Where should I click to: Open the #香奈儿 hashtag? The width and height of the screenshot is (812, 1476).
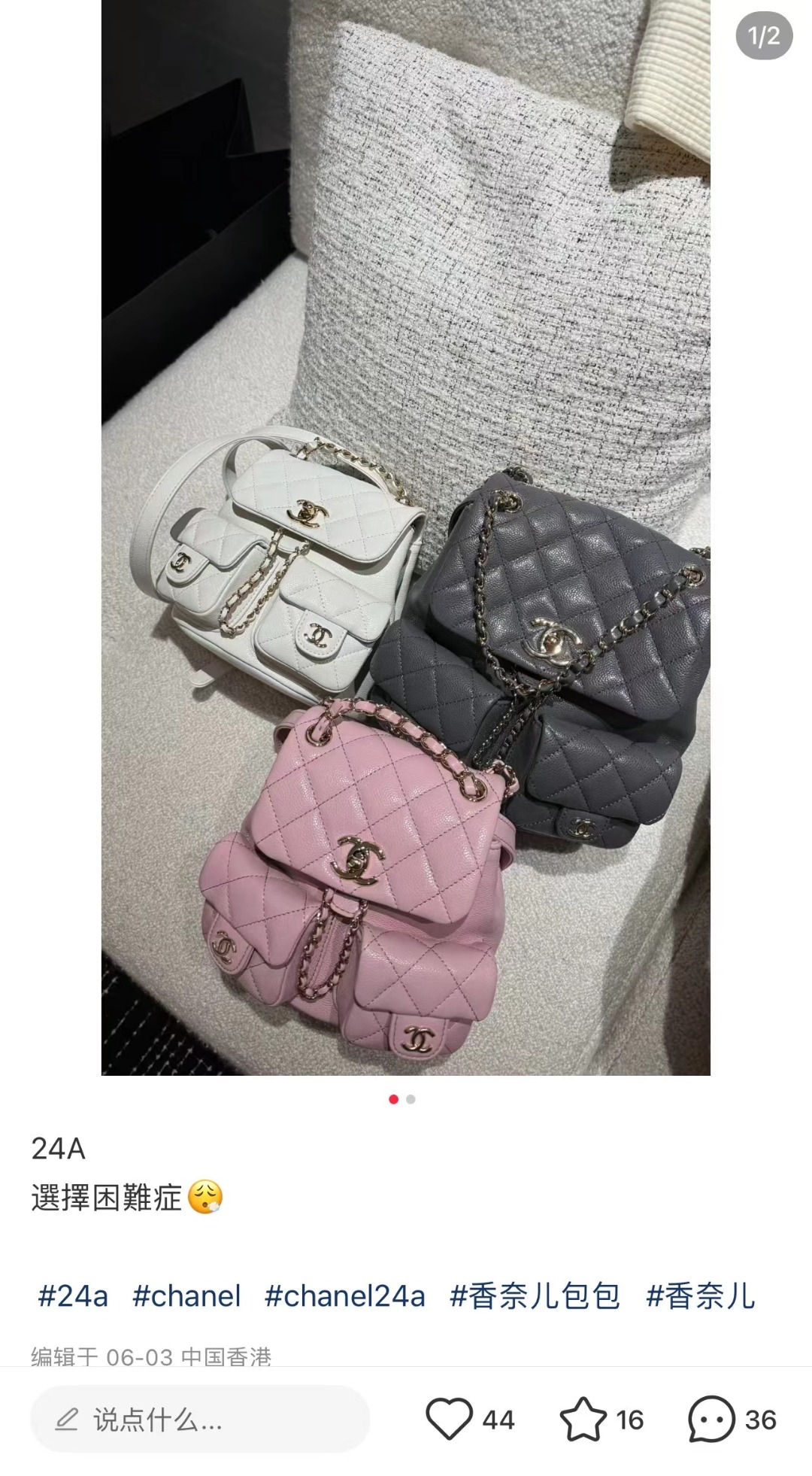pyautogui.click(x=700, y=1296)
